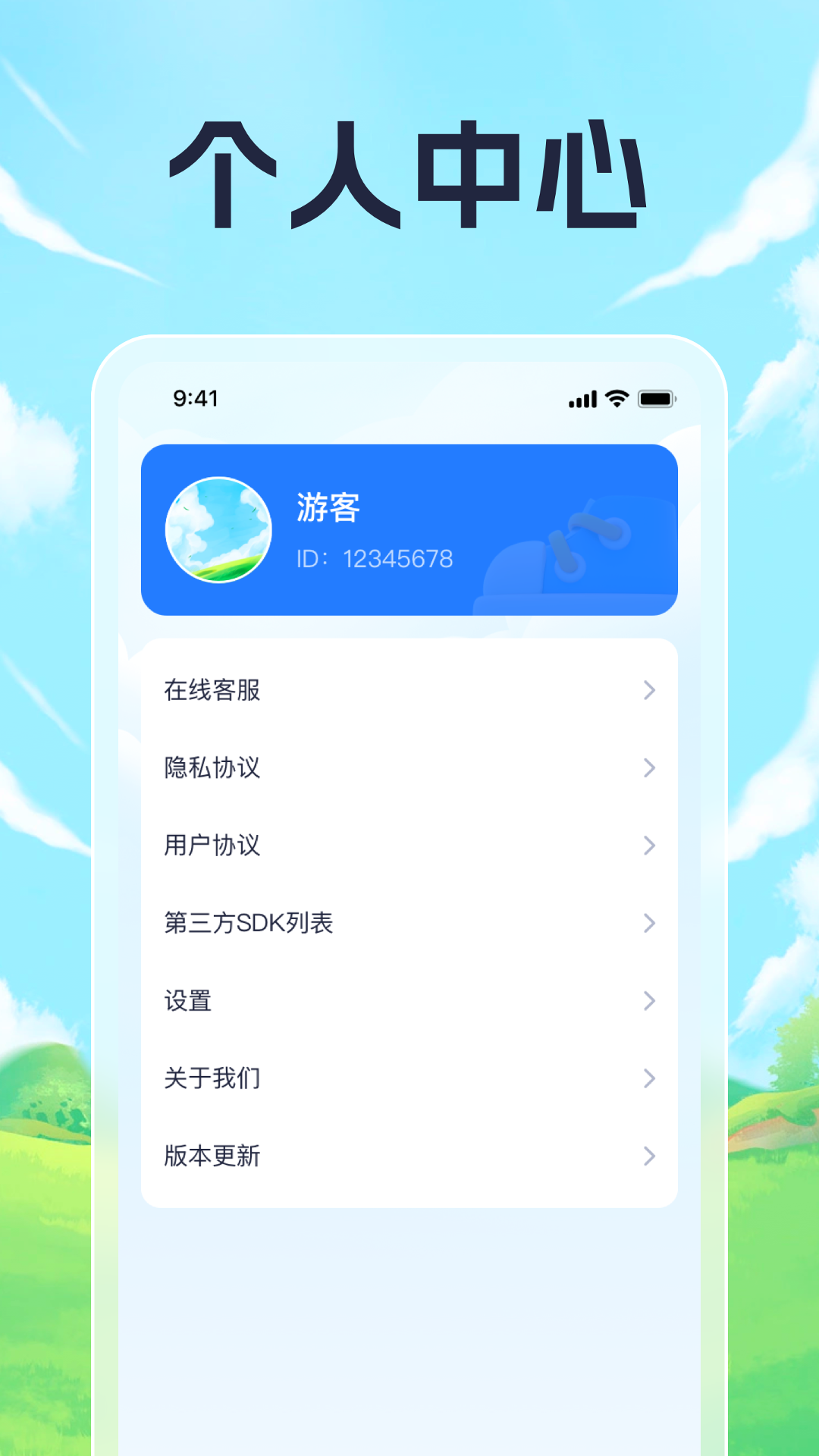819x1456 pixels.
Task: Open the 用户协议 user agreement link
Action: click(211, 846)
